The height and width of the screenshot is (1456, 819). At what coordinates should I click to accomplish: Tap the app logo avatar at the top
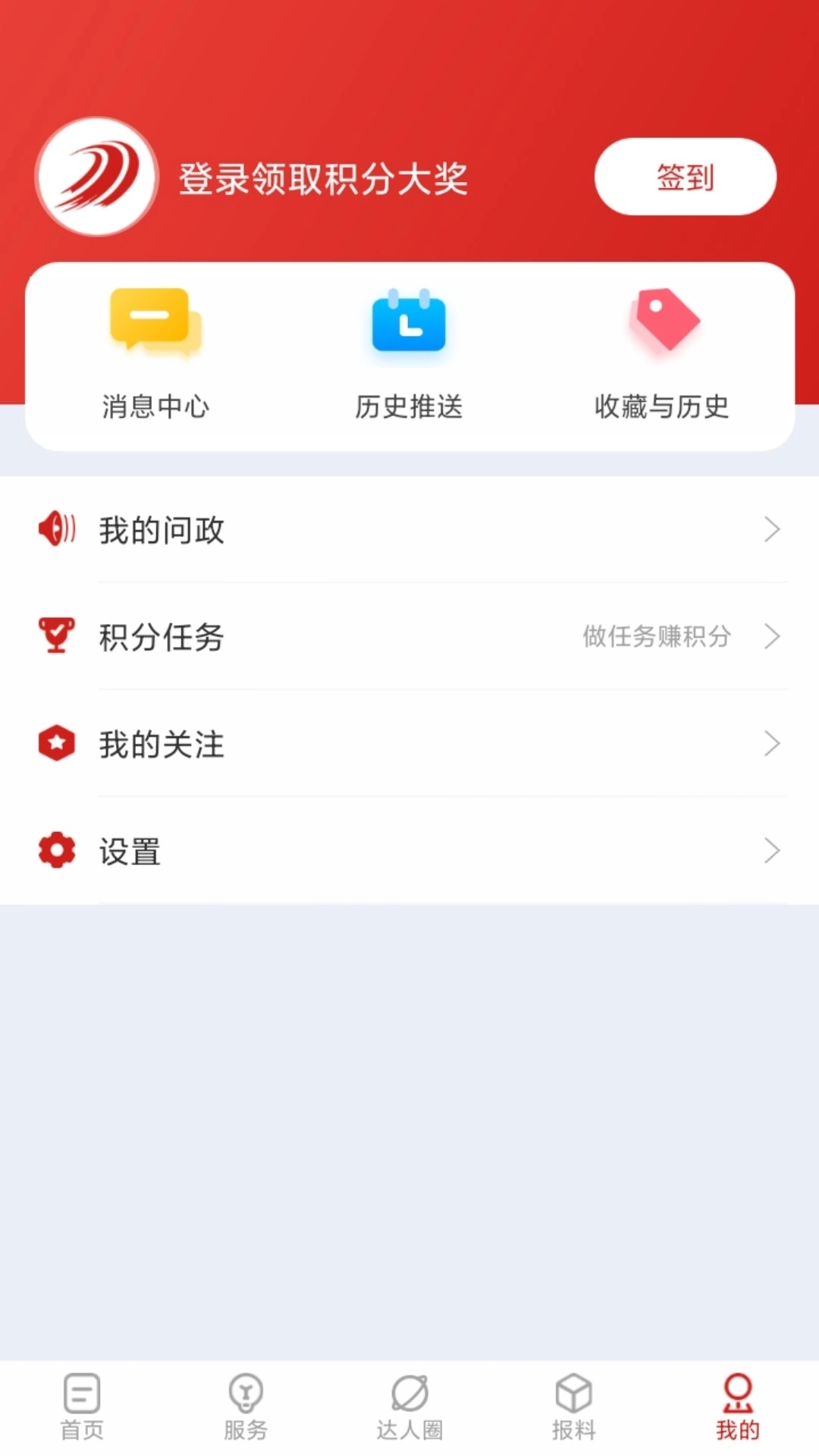click(x=96, y=177)
